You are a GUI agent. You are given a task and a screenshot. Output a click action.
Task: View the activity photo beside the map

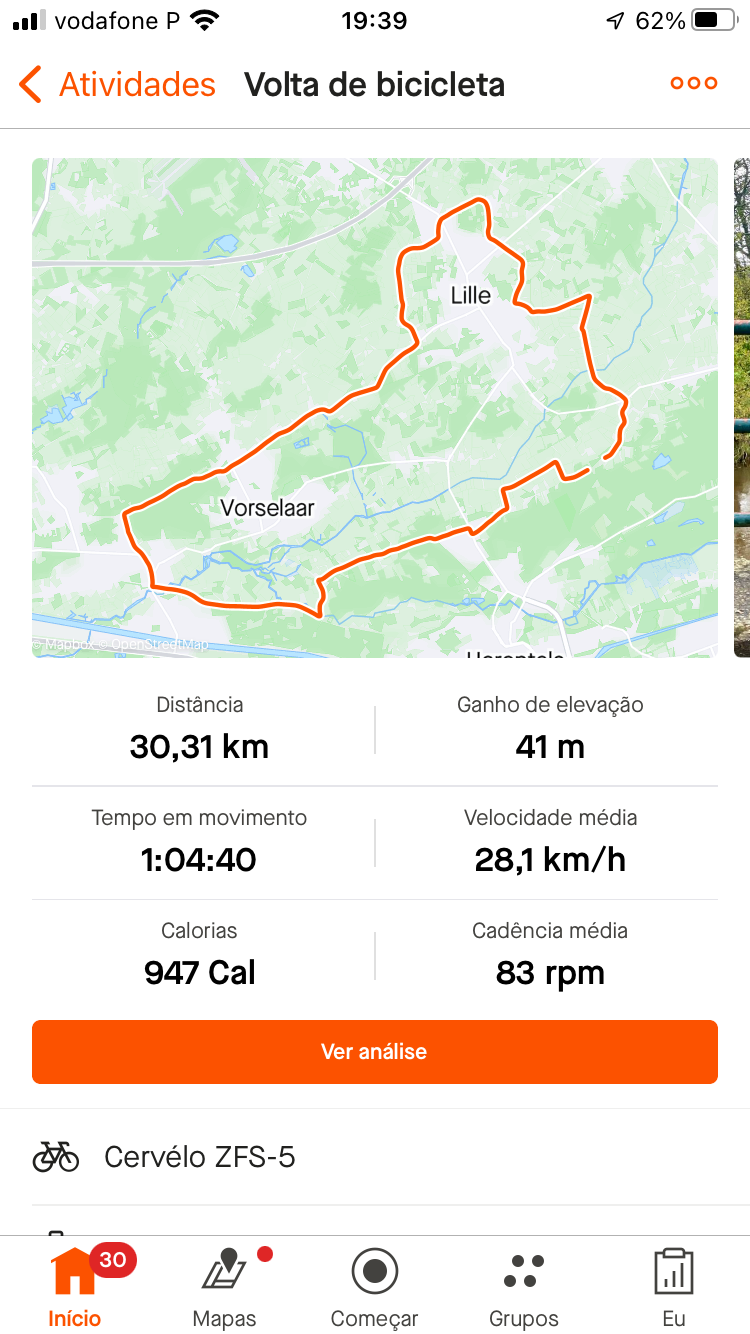tap(741, 407)
